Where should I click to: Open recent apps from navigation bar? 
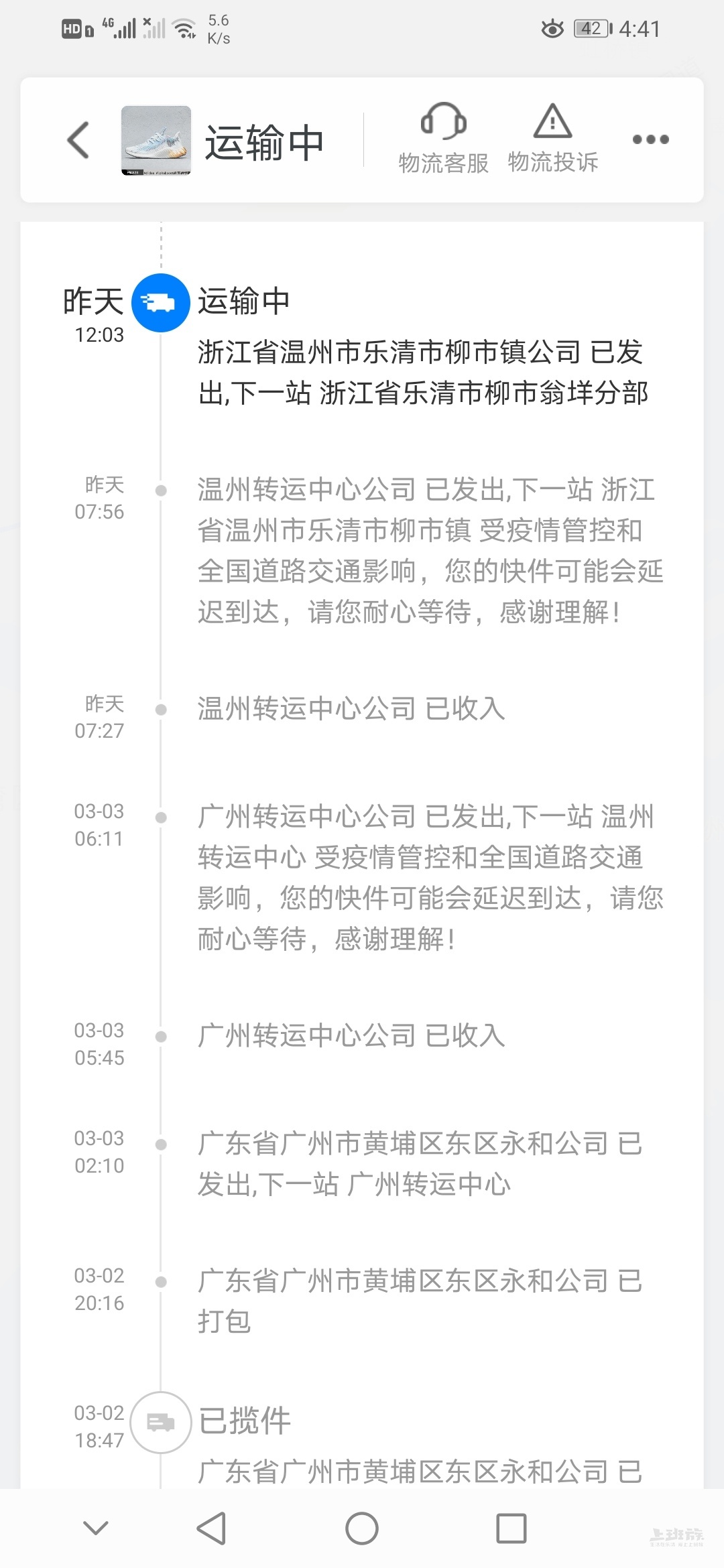click(511, 1528)
